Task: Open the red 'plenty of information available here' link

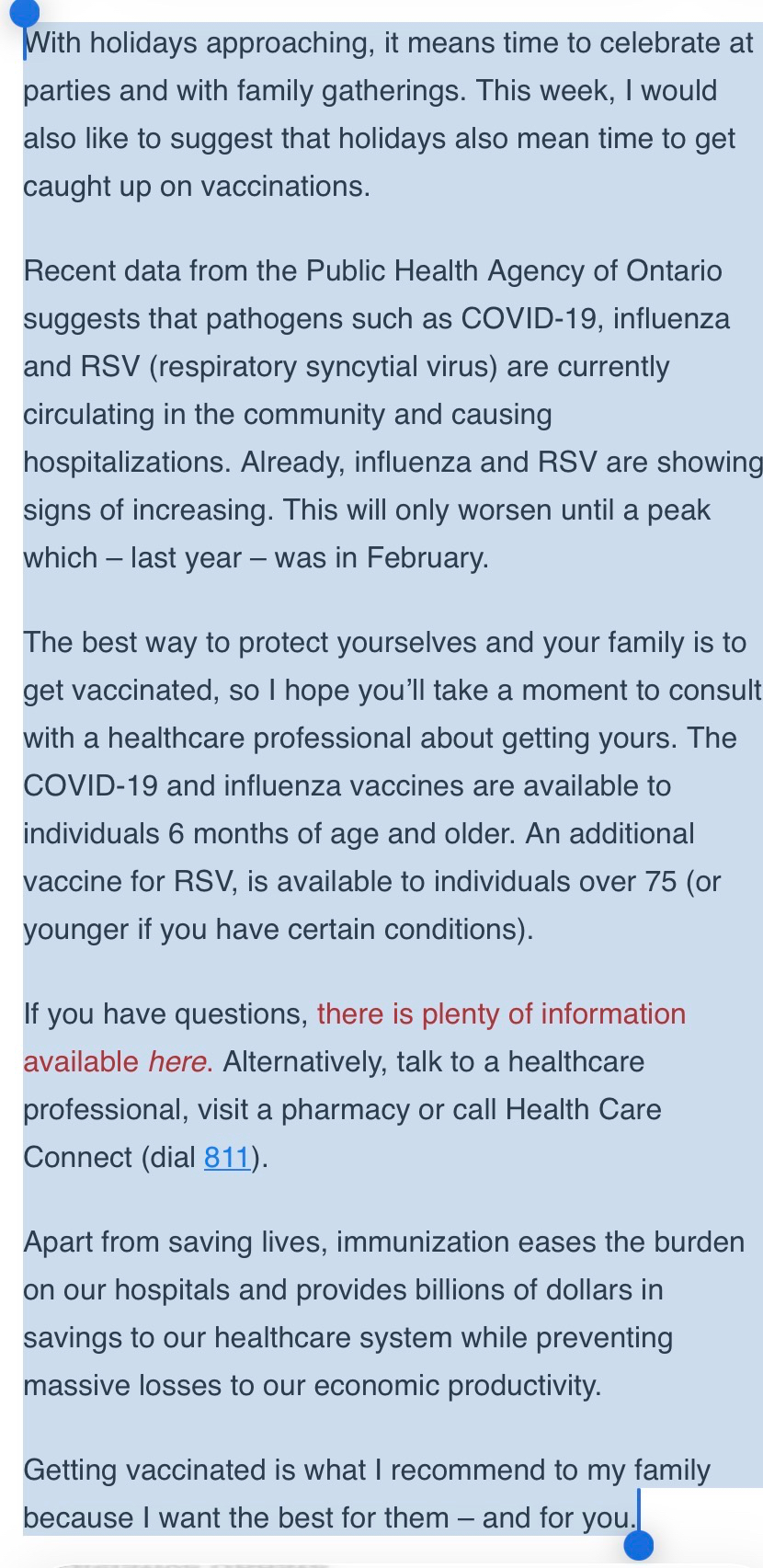Action: point(501,1013)
